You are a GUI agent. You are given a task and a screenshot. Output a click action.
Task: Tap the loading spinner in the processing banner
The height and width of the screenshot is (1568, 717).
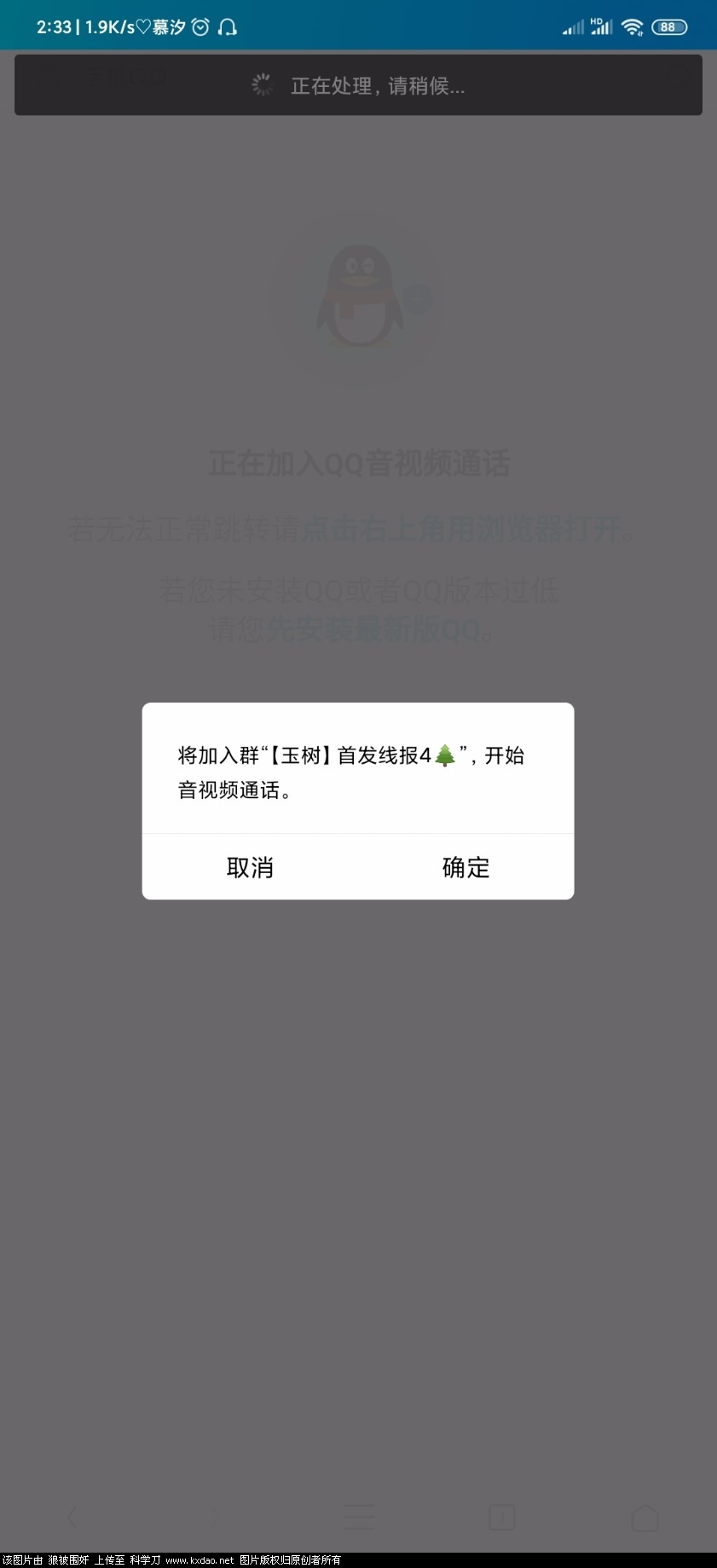click(x=262, y=84)
